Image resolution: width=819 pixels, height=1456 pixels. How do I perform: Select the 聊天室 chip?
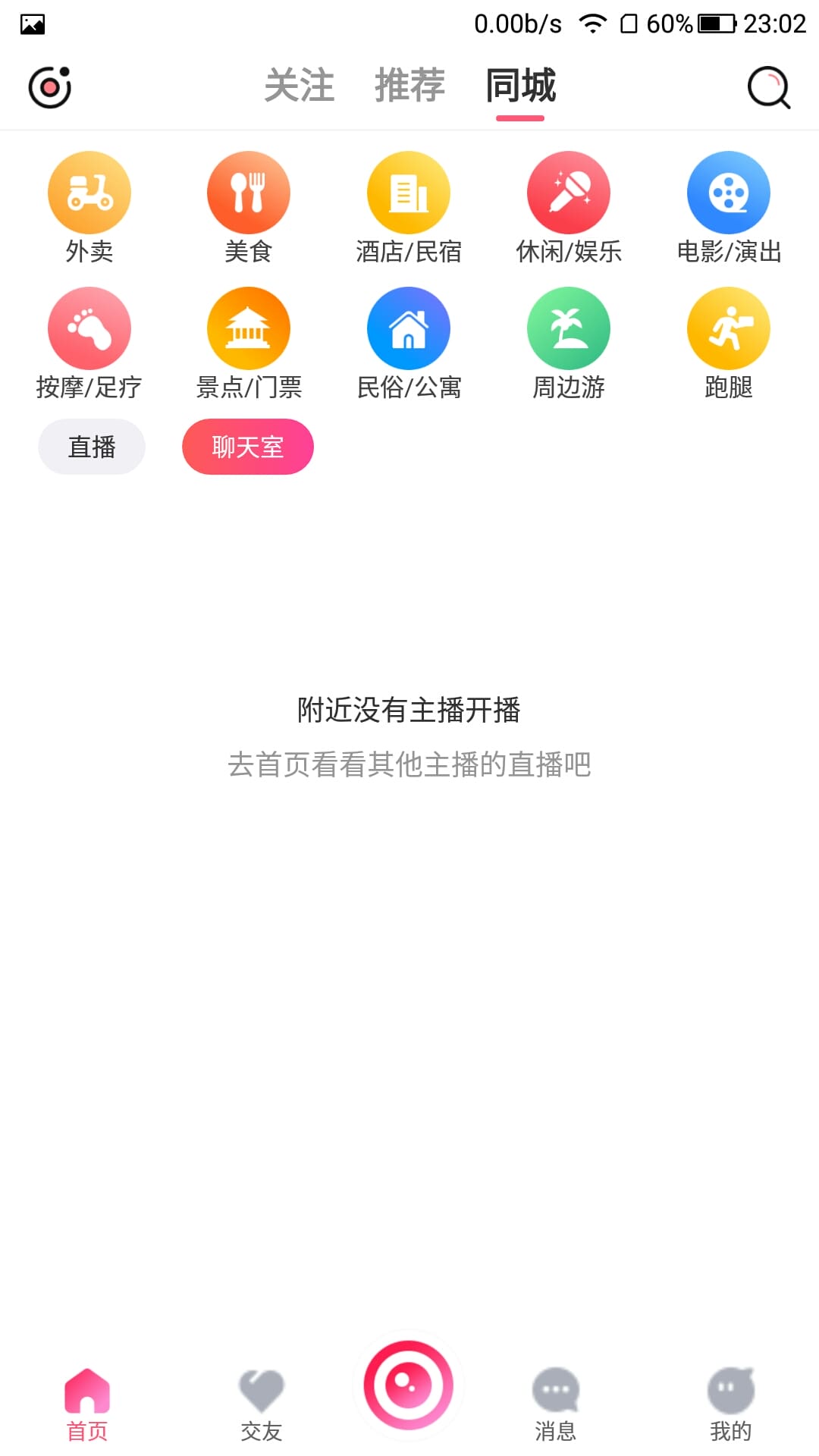point(248,447)
